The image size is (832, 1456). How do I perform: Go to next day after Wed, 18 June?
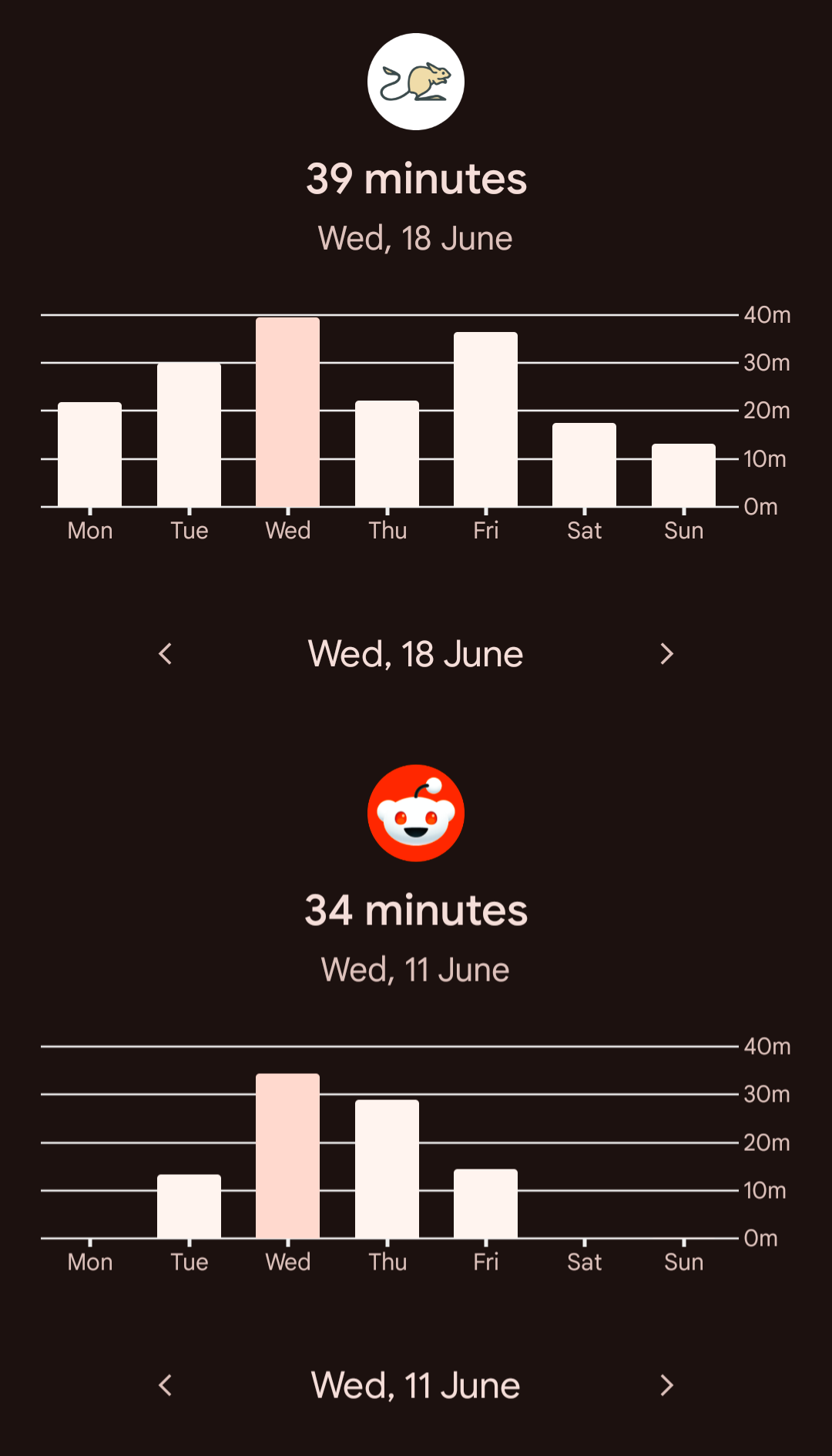[667, 654]
